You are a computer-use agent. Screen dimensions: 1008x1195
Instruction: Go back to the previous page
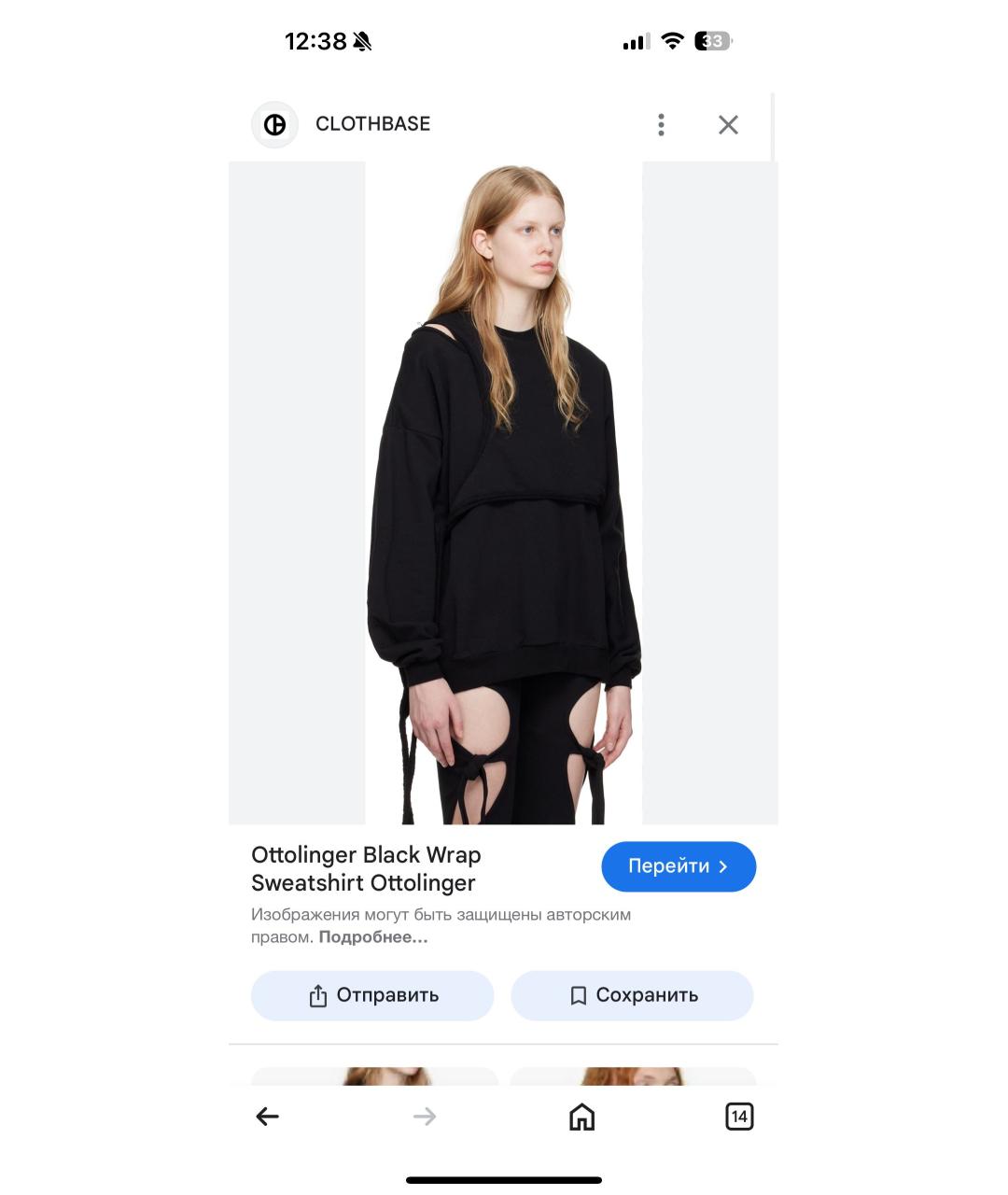point(268,1117)
